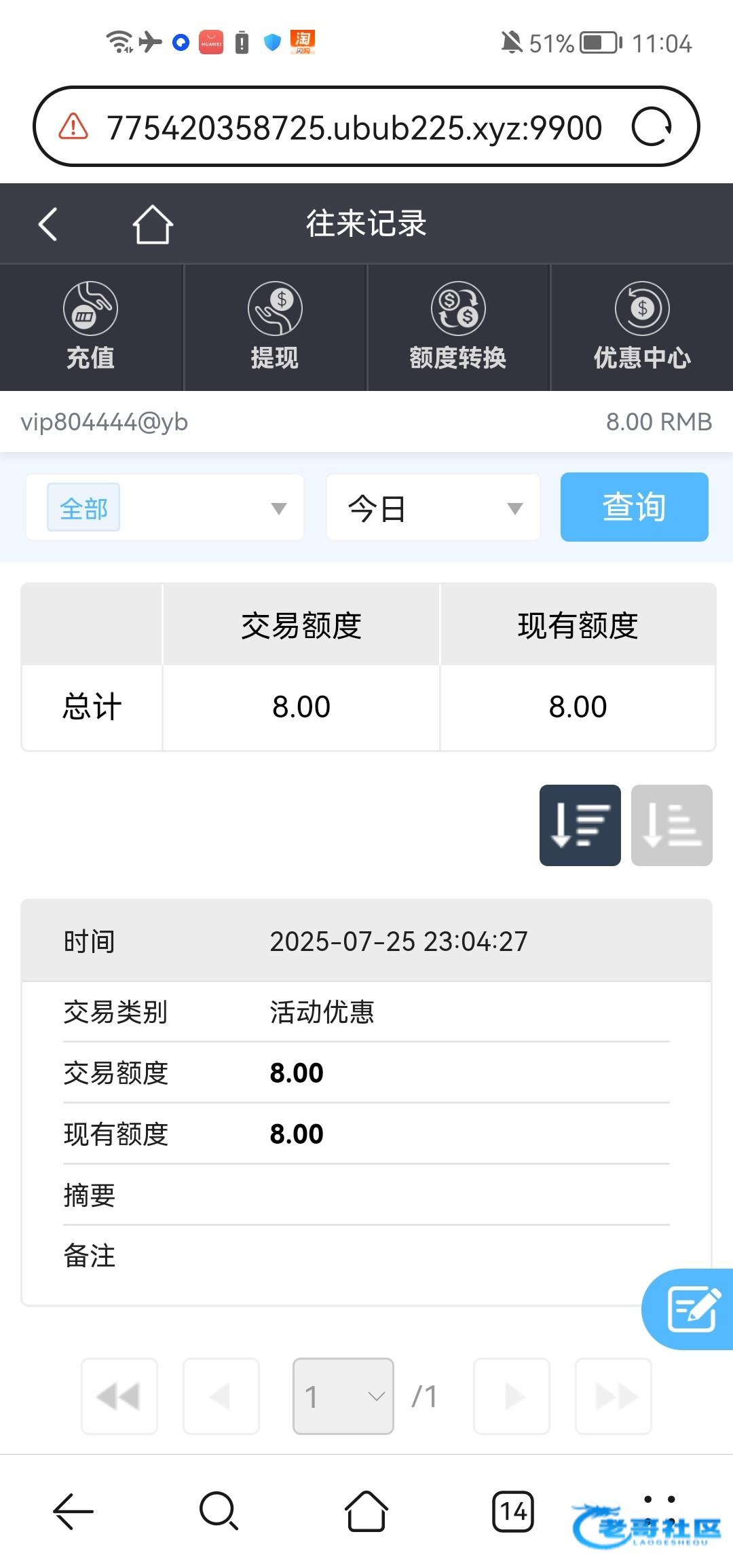Screen dimensions: 733x1568
Task: Jump to the last page of records
Action: (x=614, y=1396)
